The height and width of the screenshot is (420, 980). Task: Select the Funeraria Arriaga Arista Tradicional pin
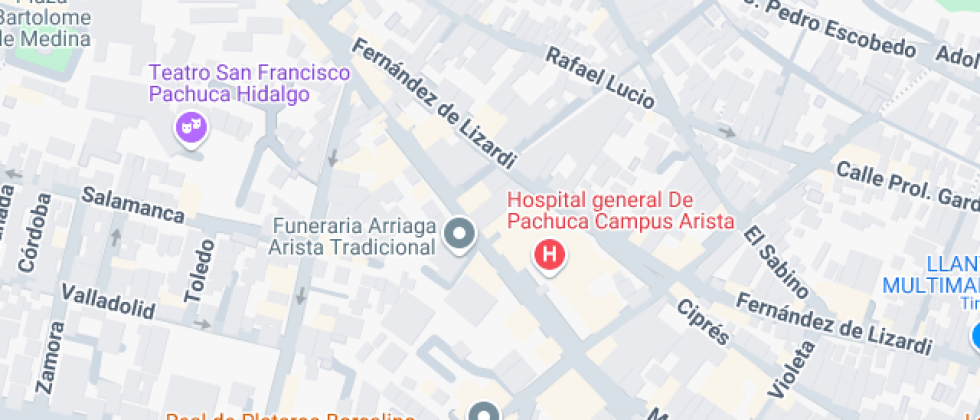459,235
